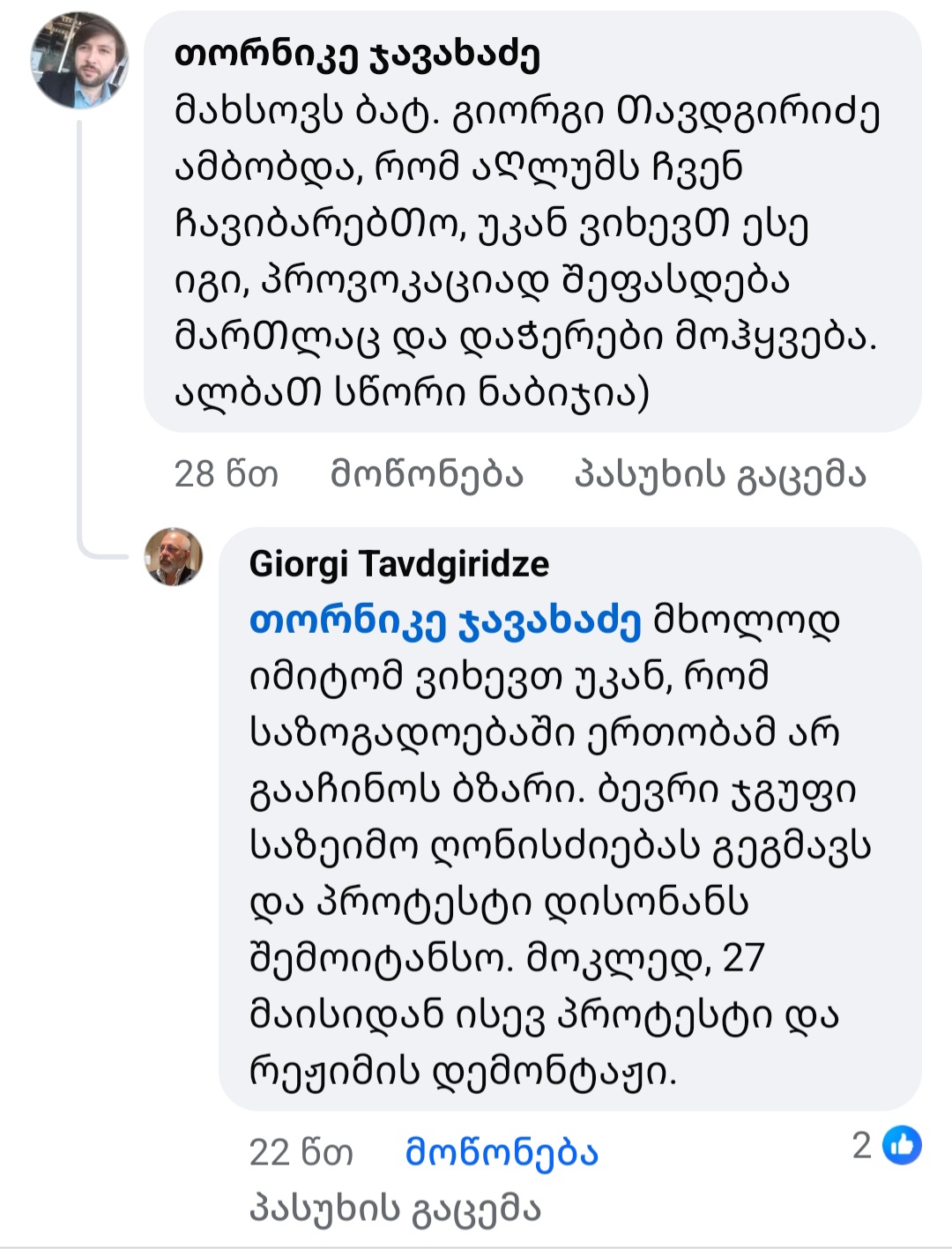Reply to თორნიკე ჯავახაძე's comment
Viewport: 952px width, 1249px height.
pyautogui.click(x=720, y=474)
